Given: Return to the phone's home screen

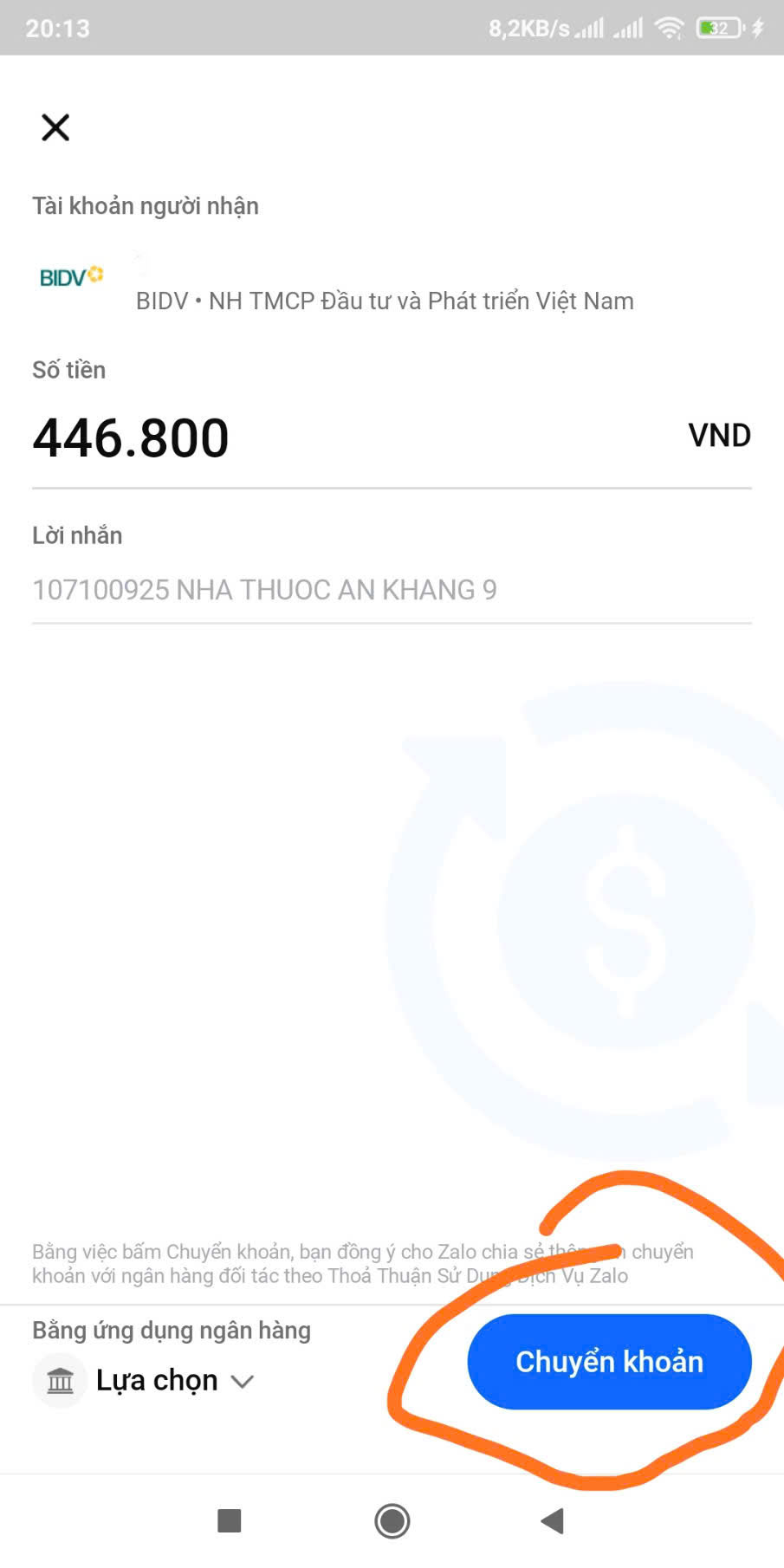Looking at the screenshot, I should point(392,1520).
